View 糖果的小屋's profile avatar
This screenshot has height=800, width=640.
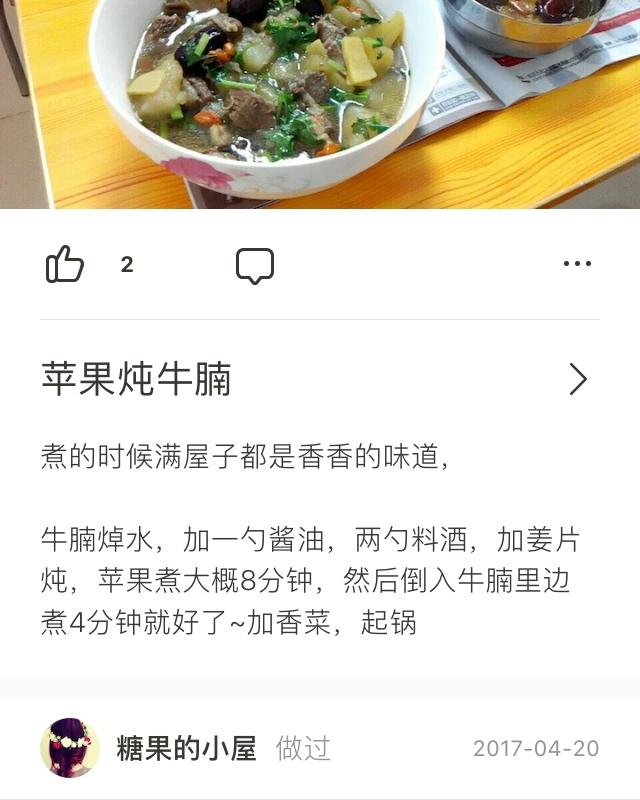pyautogui.click(x=69, y=747)
